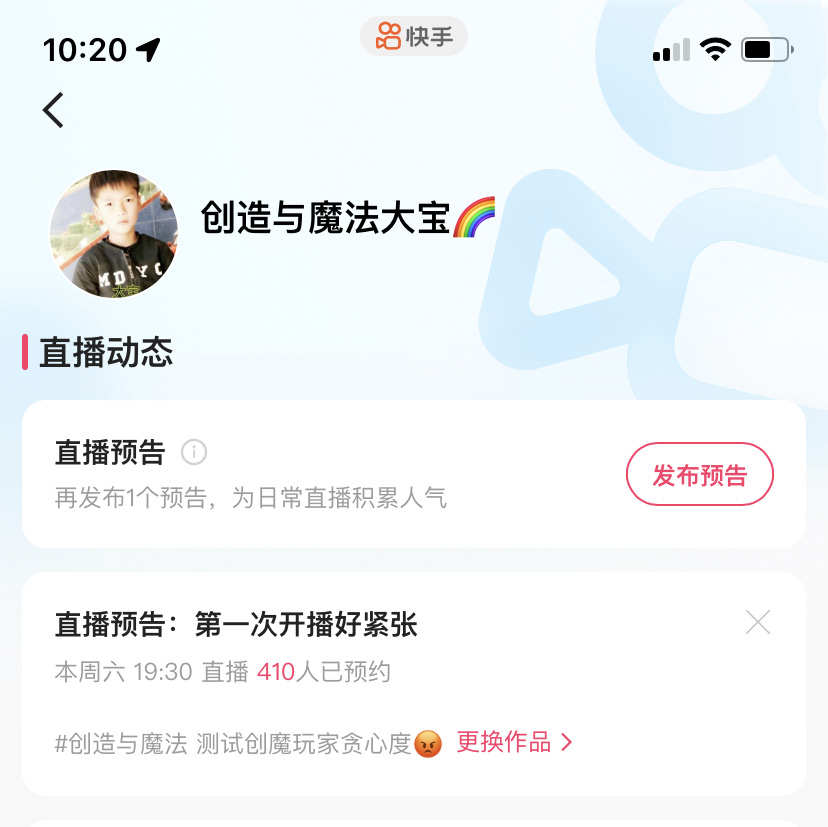Open the info icon beside 直播预告
This screenshot has width=828, height=827.
click(x=194, y=453)
